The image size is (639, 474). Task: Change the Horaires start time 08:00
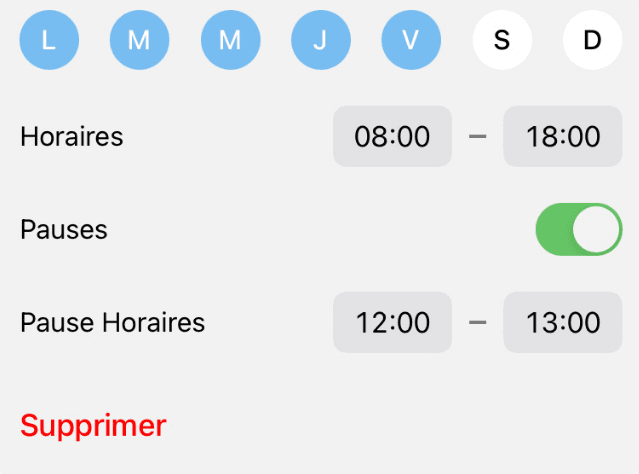tap(392, 136)
